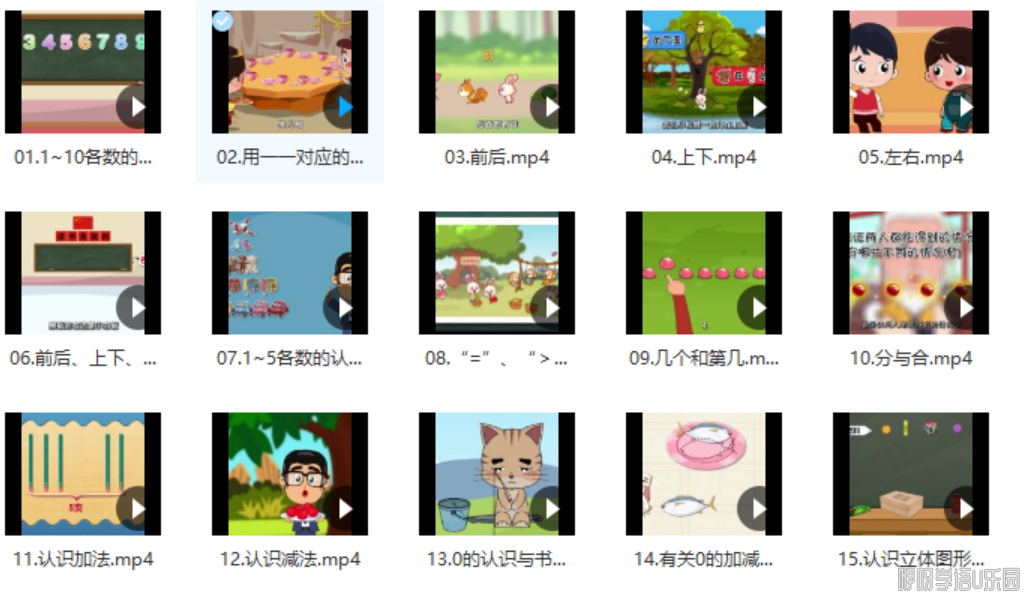1028x605 pixels.
Task: Open video 06.前后、上下
Action: pos(82,272)
